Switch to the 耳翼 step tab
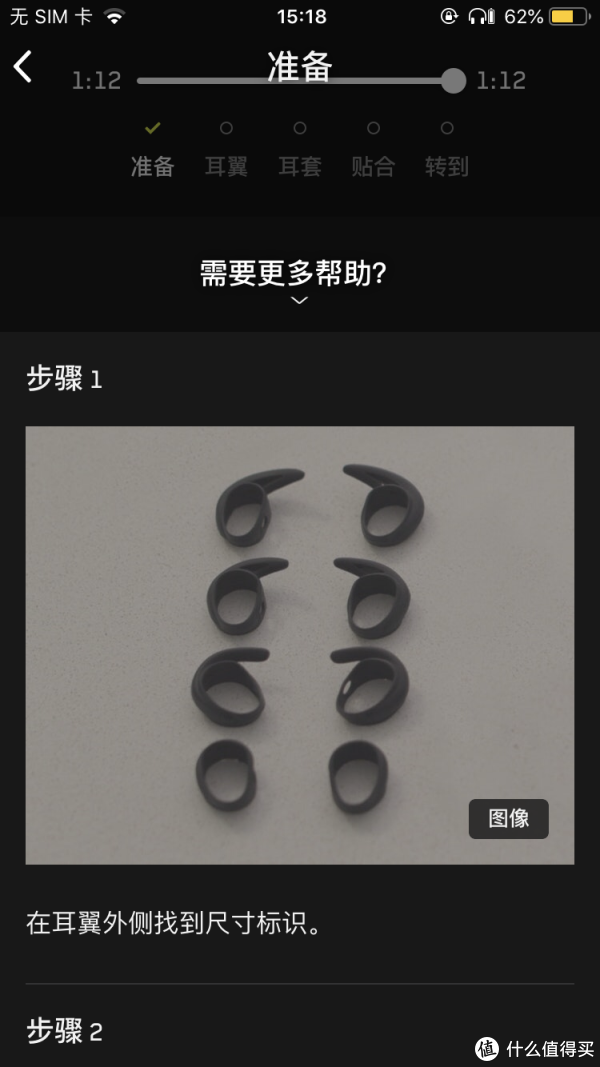600x1067 pixels. pos(226,166)
